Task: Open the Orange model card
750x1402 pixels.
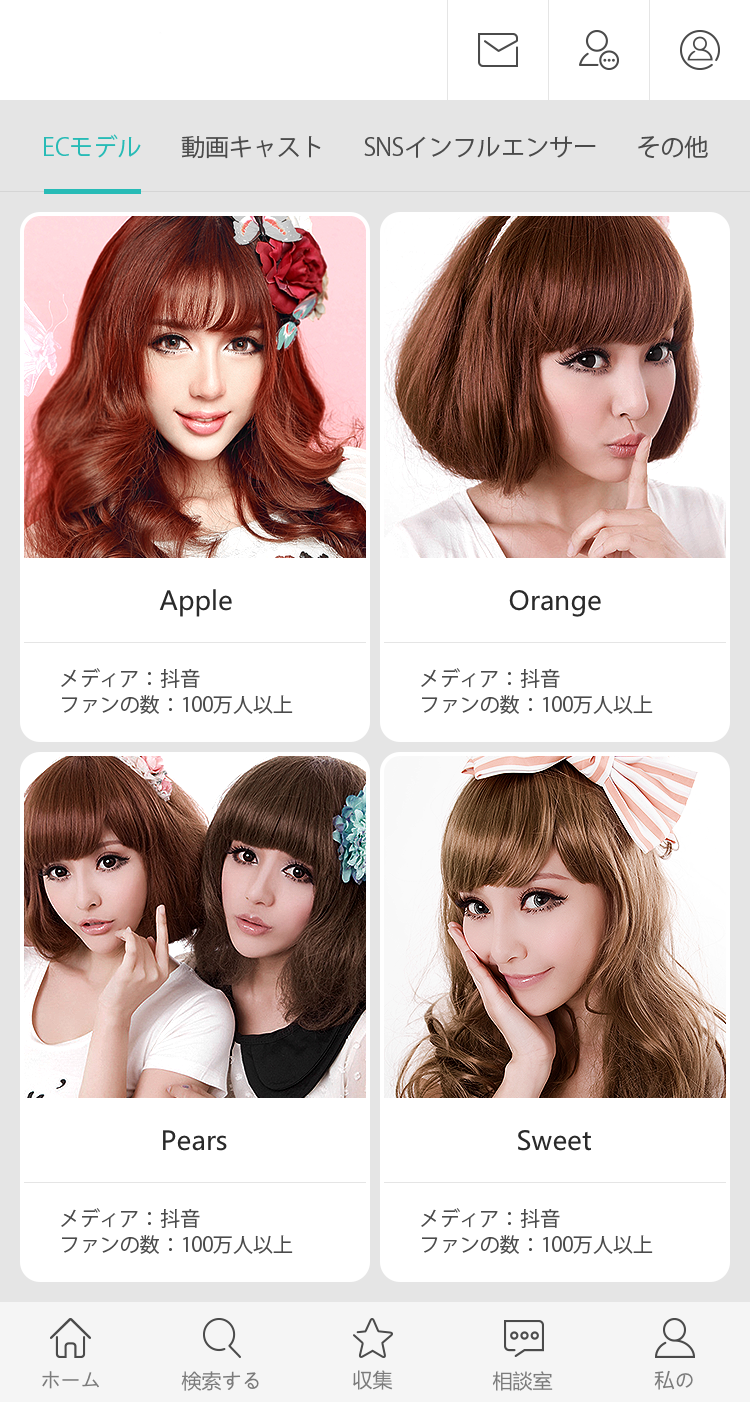Action: coord(555,477)
